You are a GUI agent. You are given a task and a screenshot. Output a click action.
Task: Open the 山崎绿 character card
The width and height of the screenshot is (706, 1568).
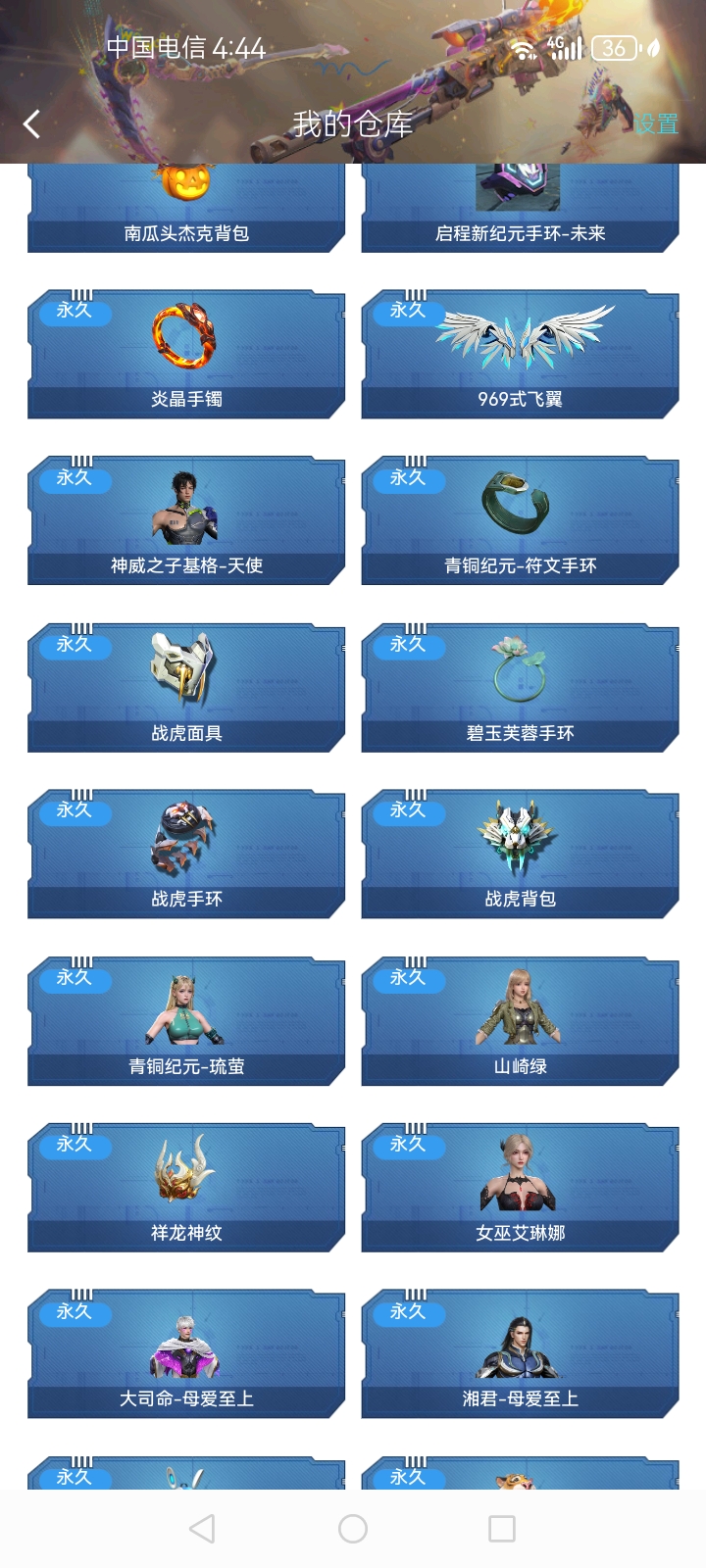point(520,1021)
